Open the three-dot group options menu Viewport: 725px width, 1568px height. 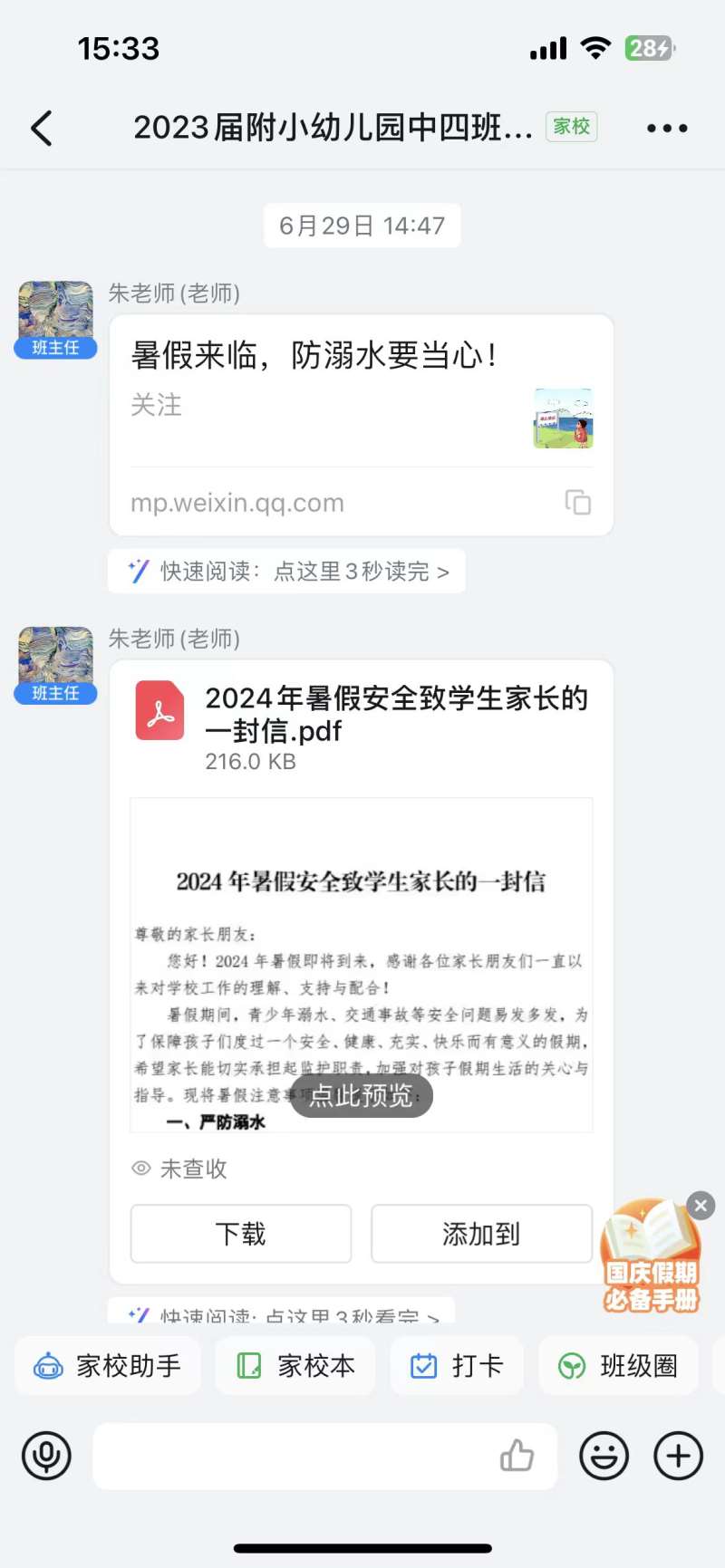[667, 128]
